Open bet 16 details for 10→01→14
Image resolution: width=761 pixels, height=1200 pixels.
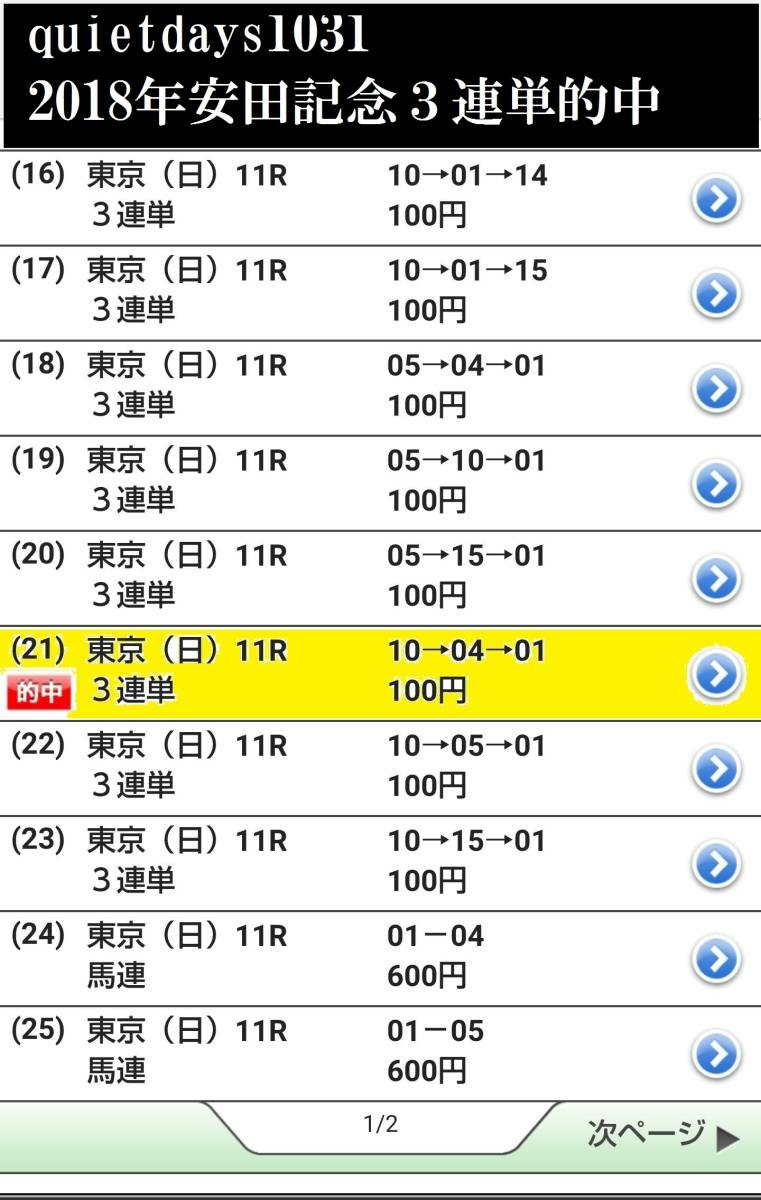point(716,200)
